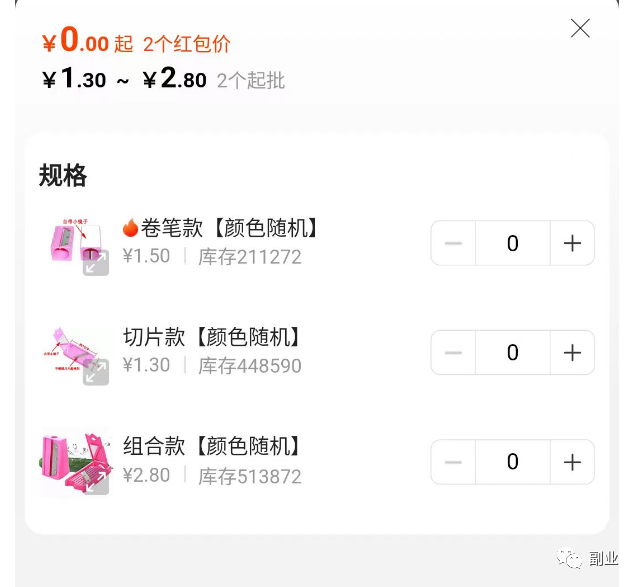Image resolution: width=639 pixels, height=587 pixels.
Task: Add one 切片款 item
Action: click(572, 352)
